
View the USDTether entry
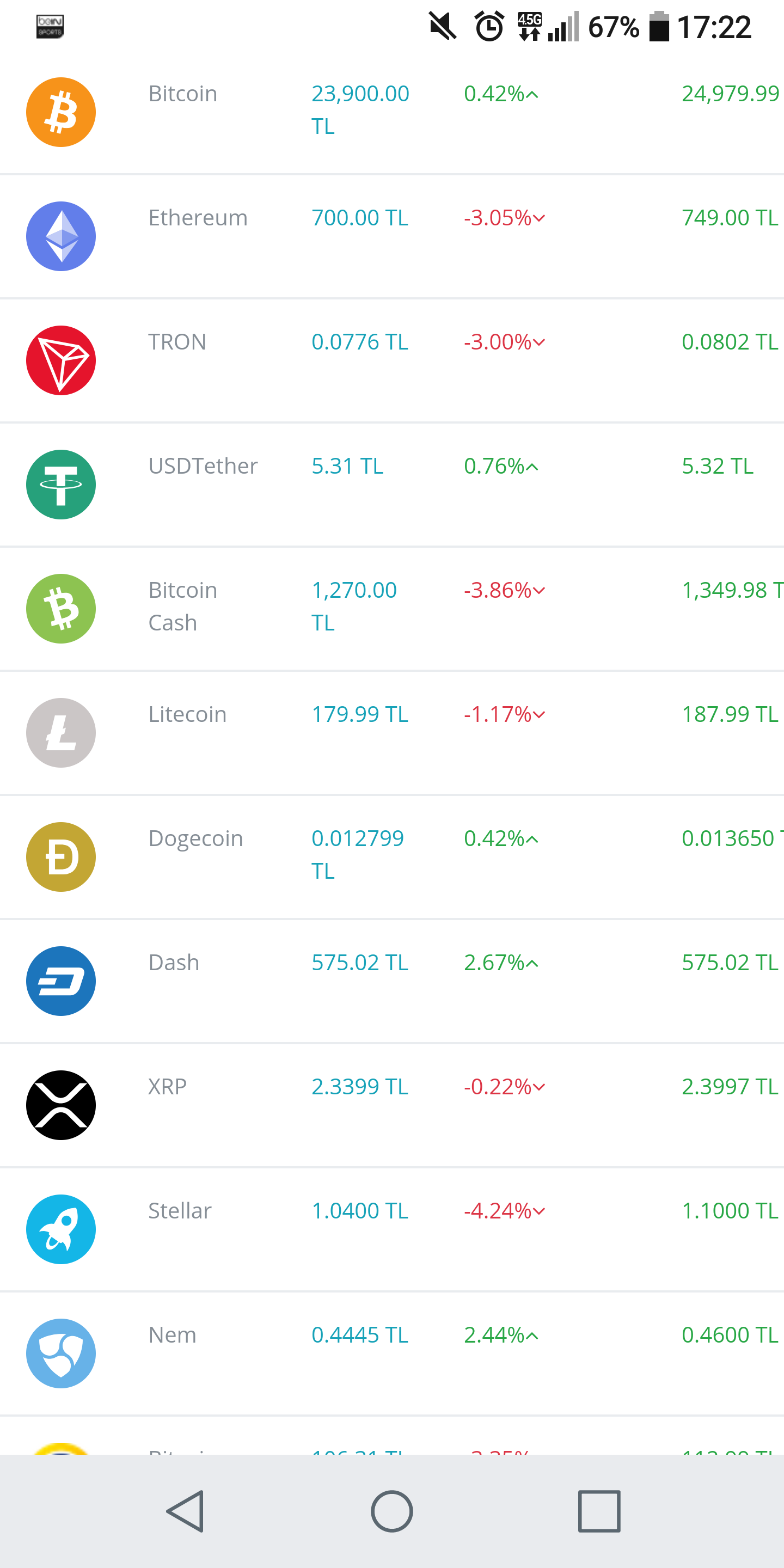click(x=392, y=485)
